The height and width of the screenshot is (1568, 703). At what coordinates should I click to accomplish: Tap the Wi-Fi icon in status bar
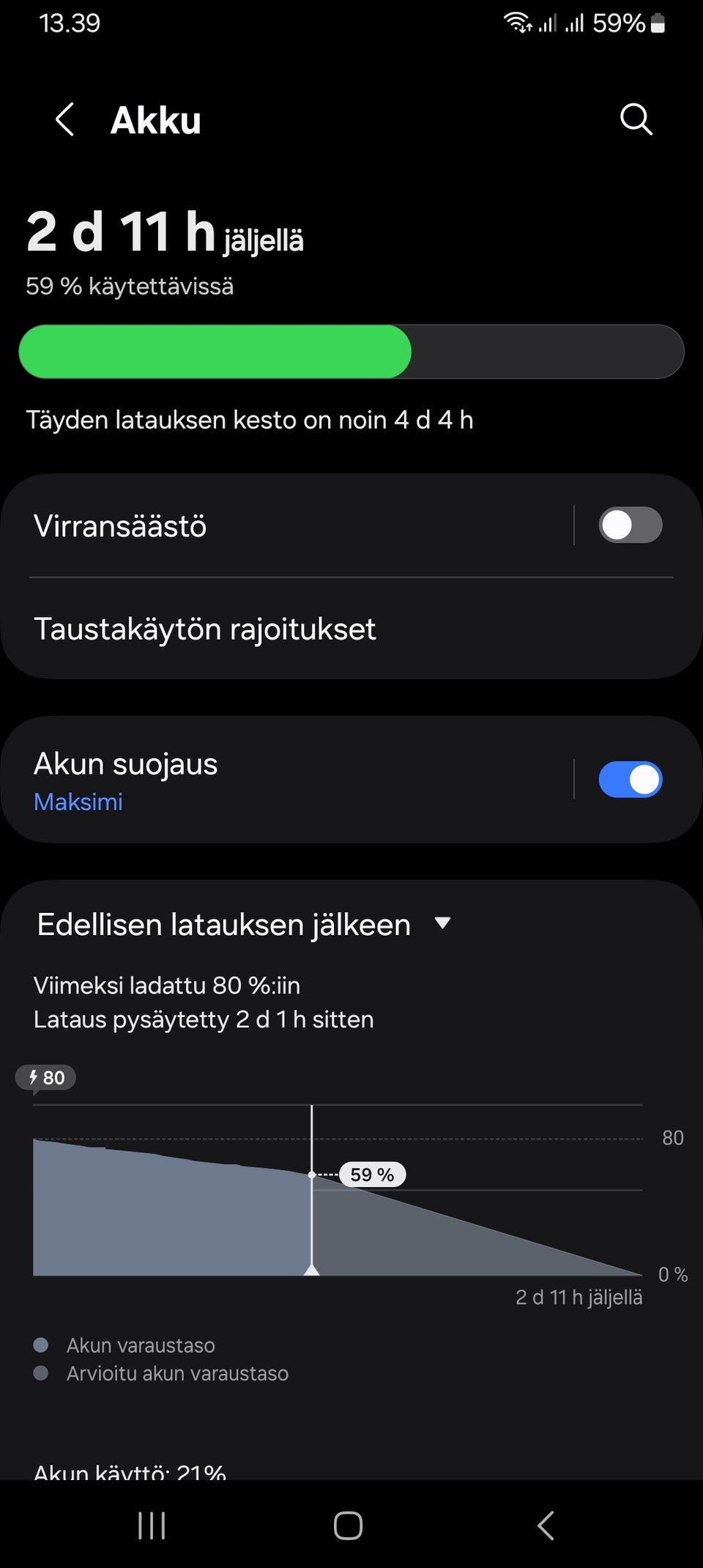(x=517, y=22)
